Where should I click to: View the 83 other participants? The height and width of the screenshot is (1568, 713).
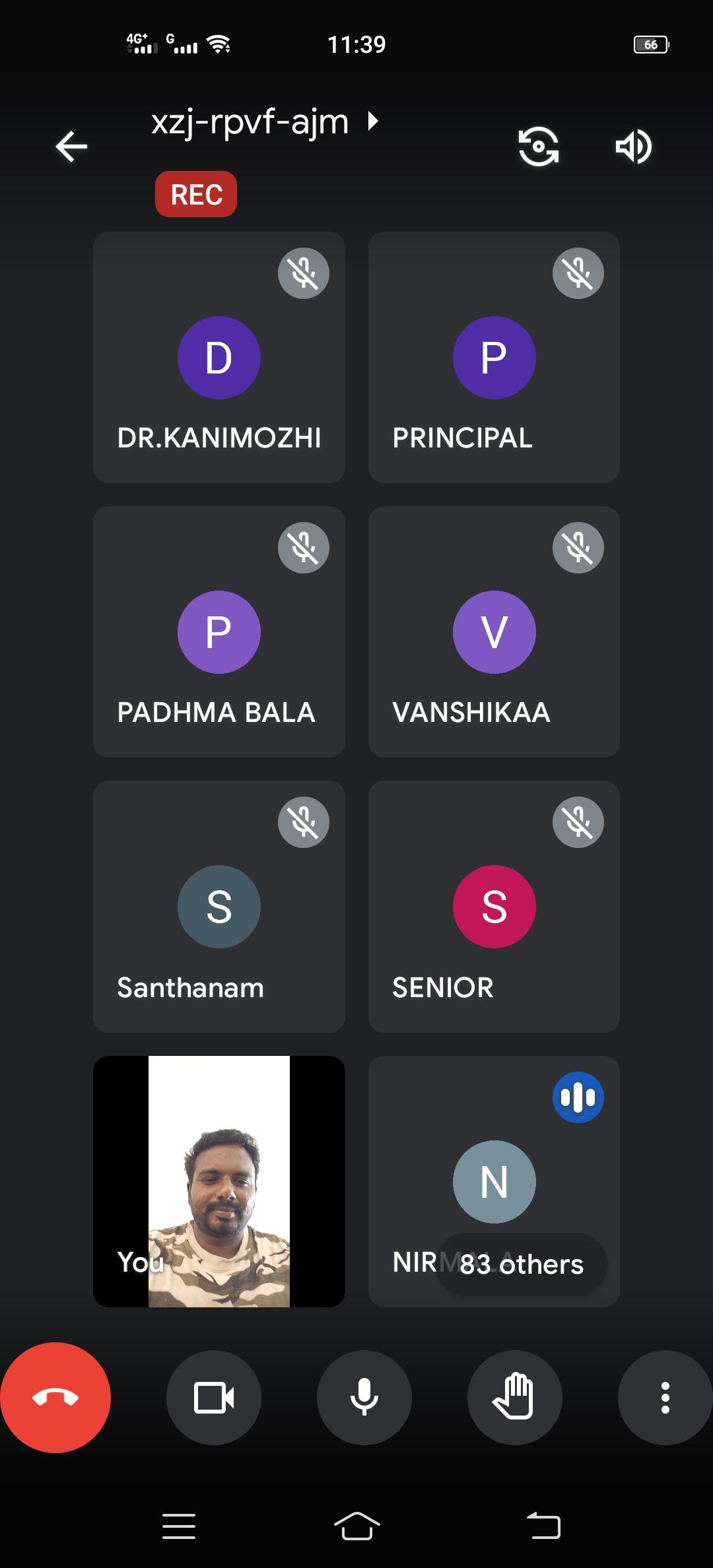click(522, 1264)
